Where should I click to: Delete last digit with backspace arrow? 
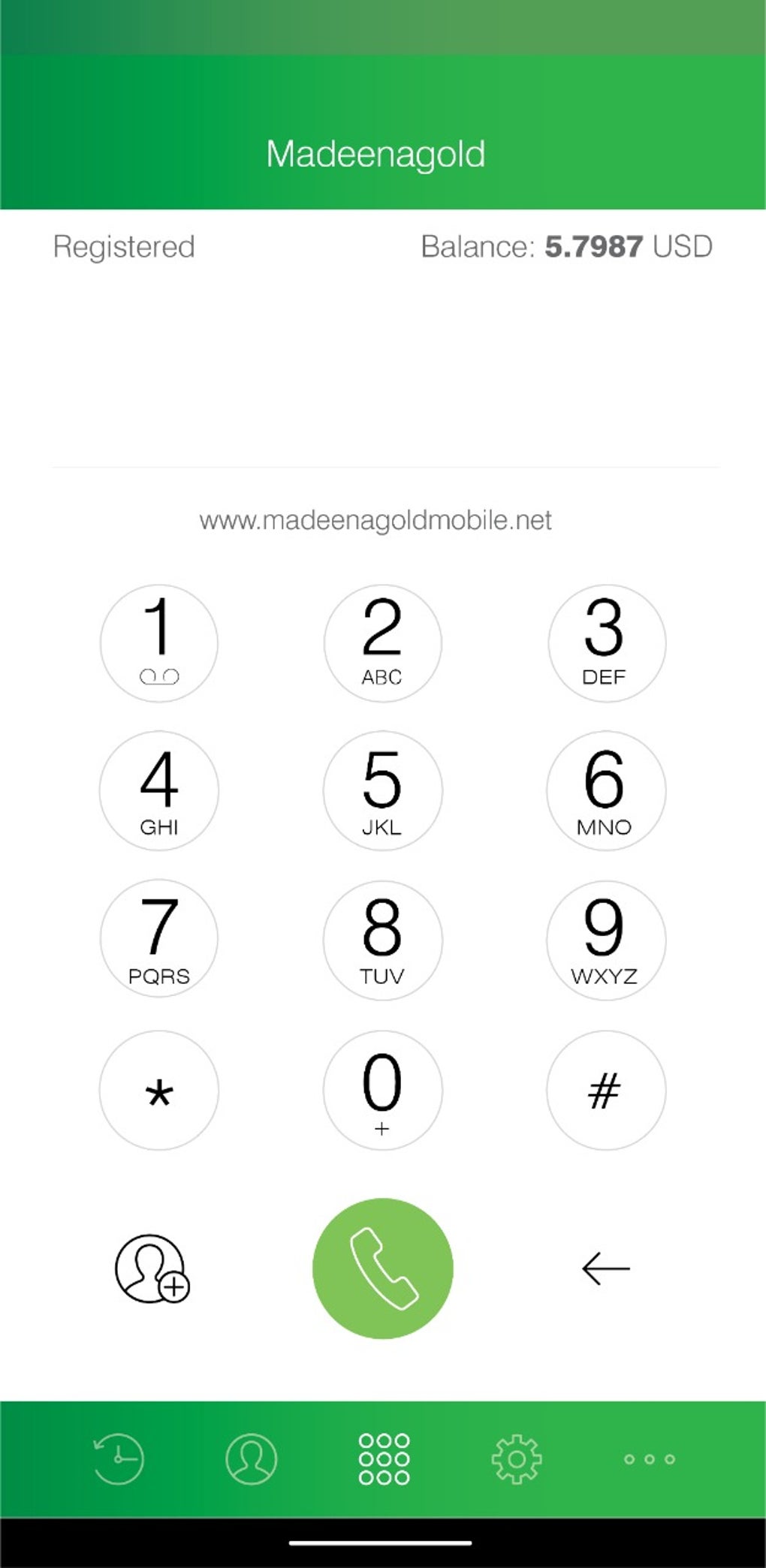[605, 1269]
